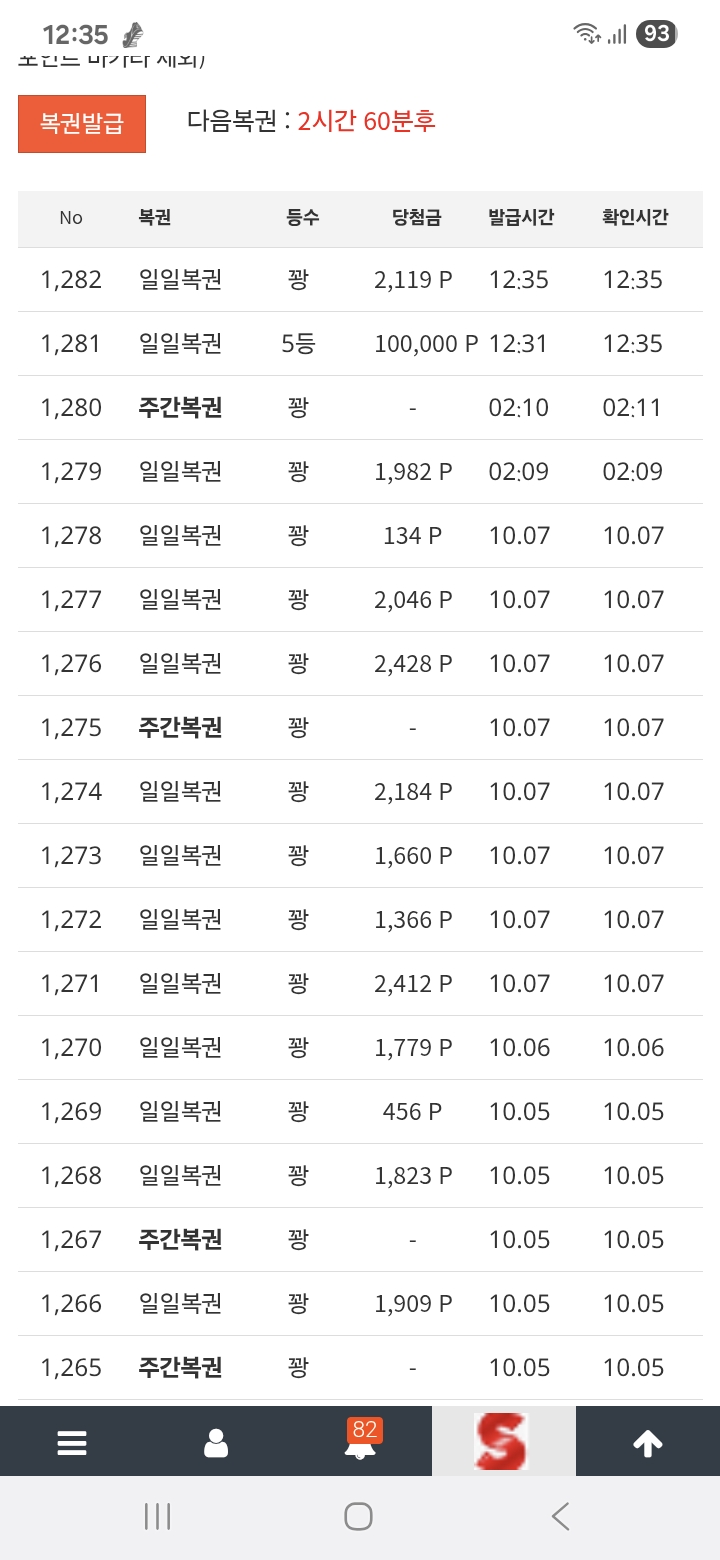This screenshot has height=1560, width=720.
Task: Tap the red S logo button
Action: pyautogui.click(x=503, y=1441)
